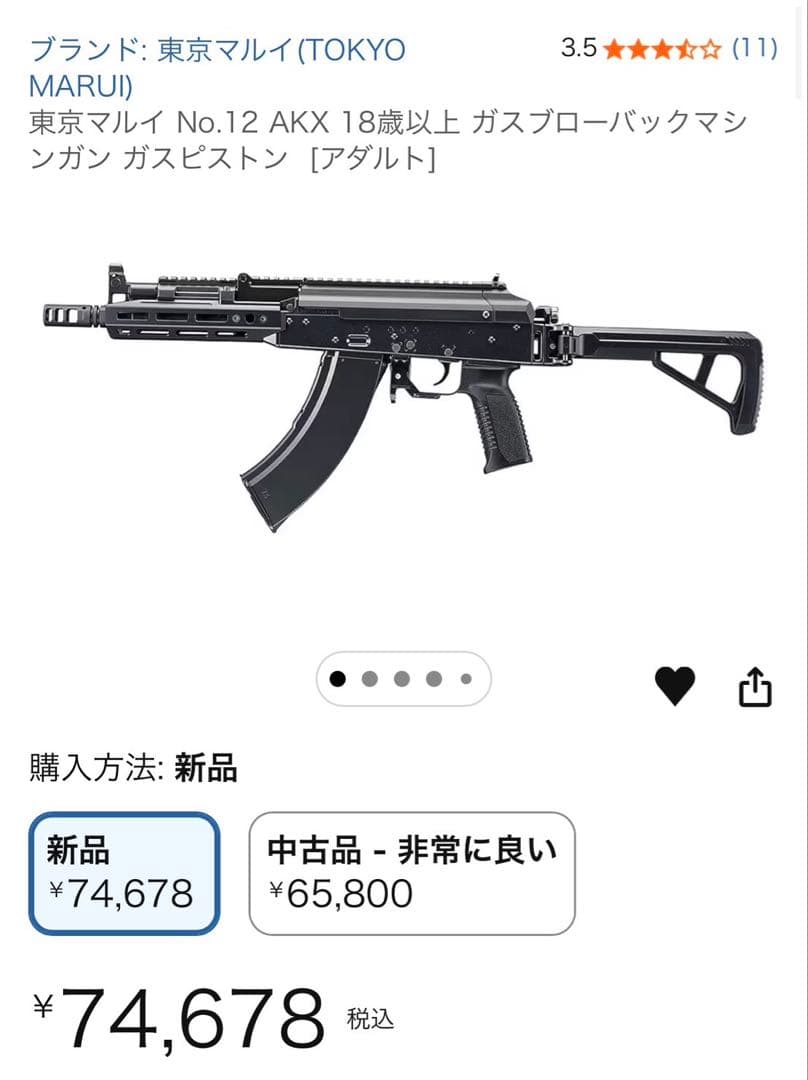Screen dimensions: 808x1080
Task: Select the fourth carousel dot
Action: tap(432, 678)
